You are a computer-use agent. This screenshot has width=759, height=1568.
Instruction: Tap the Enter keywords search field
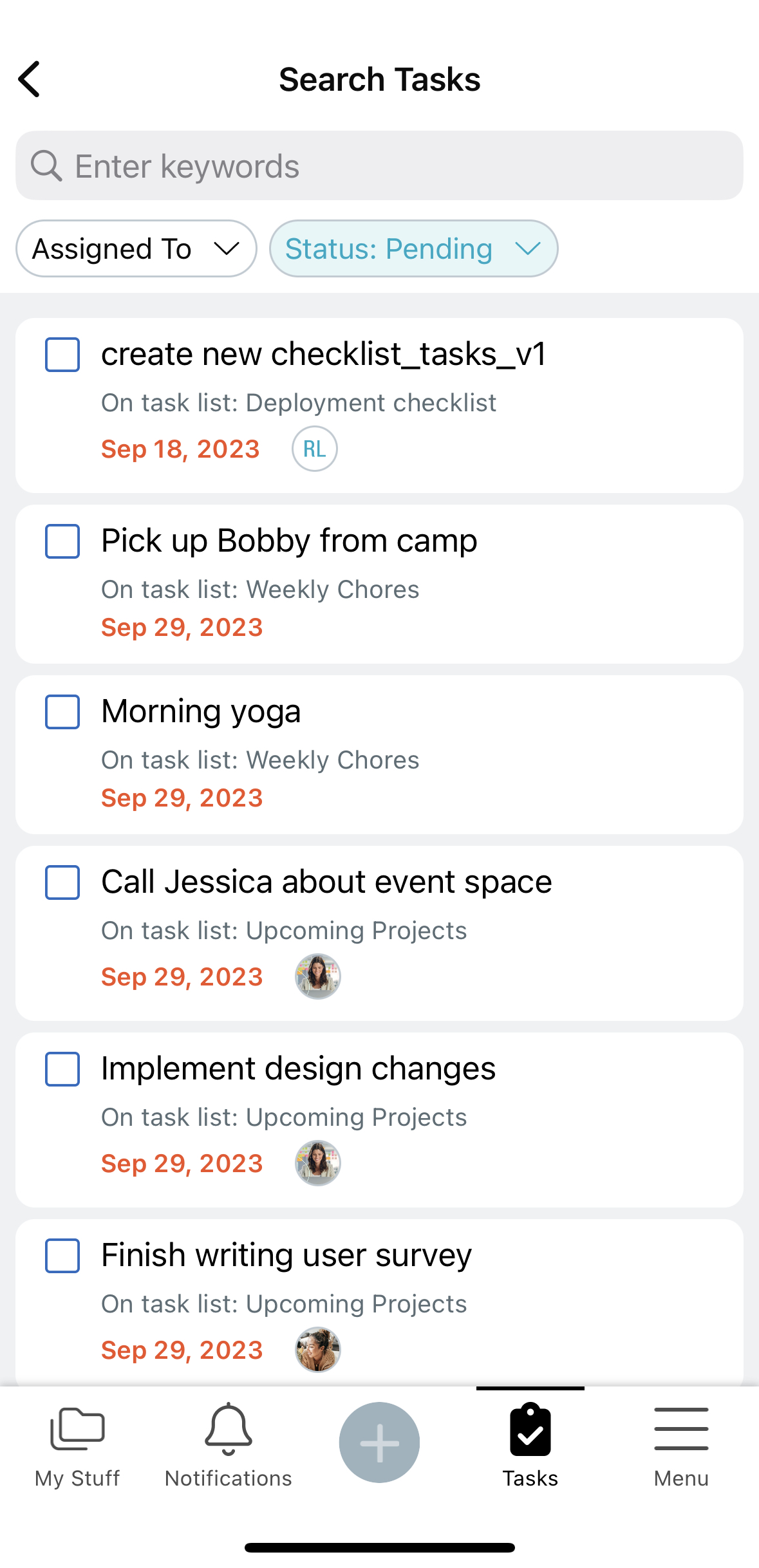pyautogui.click(x=379, y=165)
